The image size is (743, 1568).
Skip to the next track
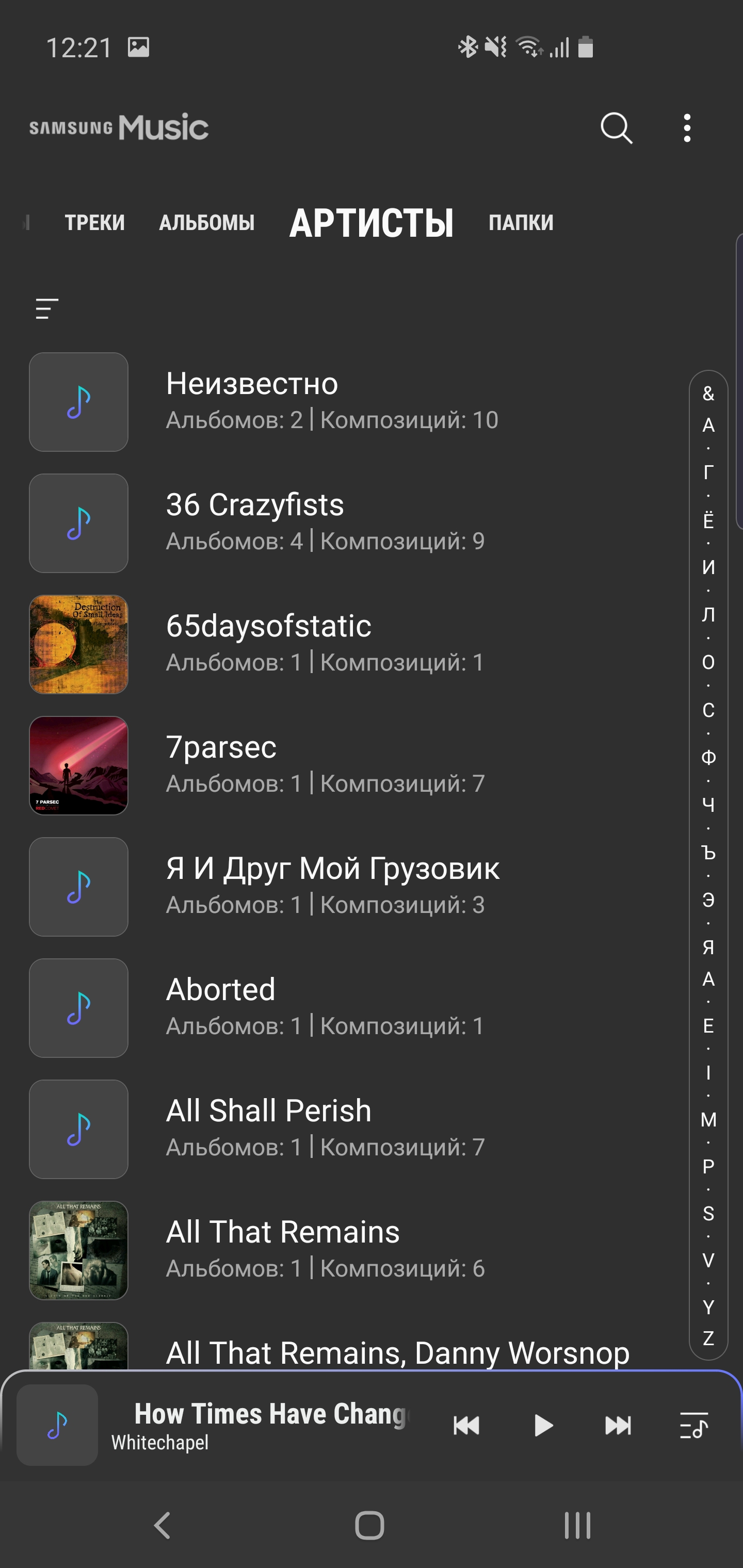[618, 1425]
